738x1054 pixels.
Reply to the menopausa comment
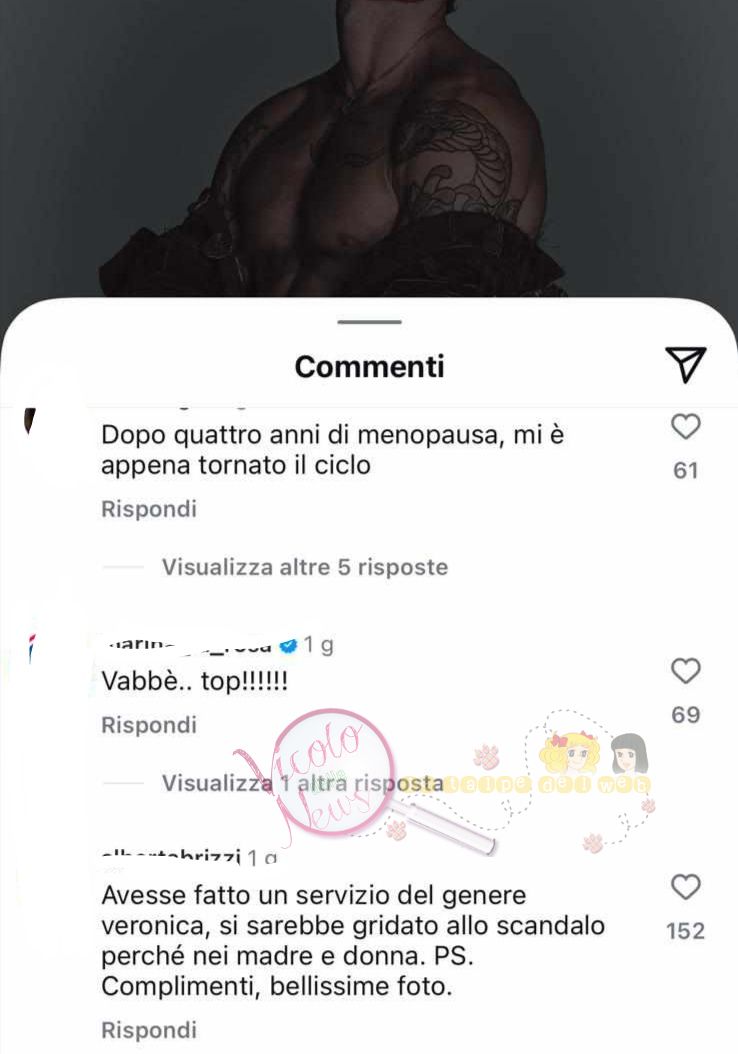[149, 509]
